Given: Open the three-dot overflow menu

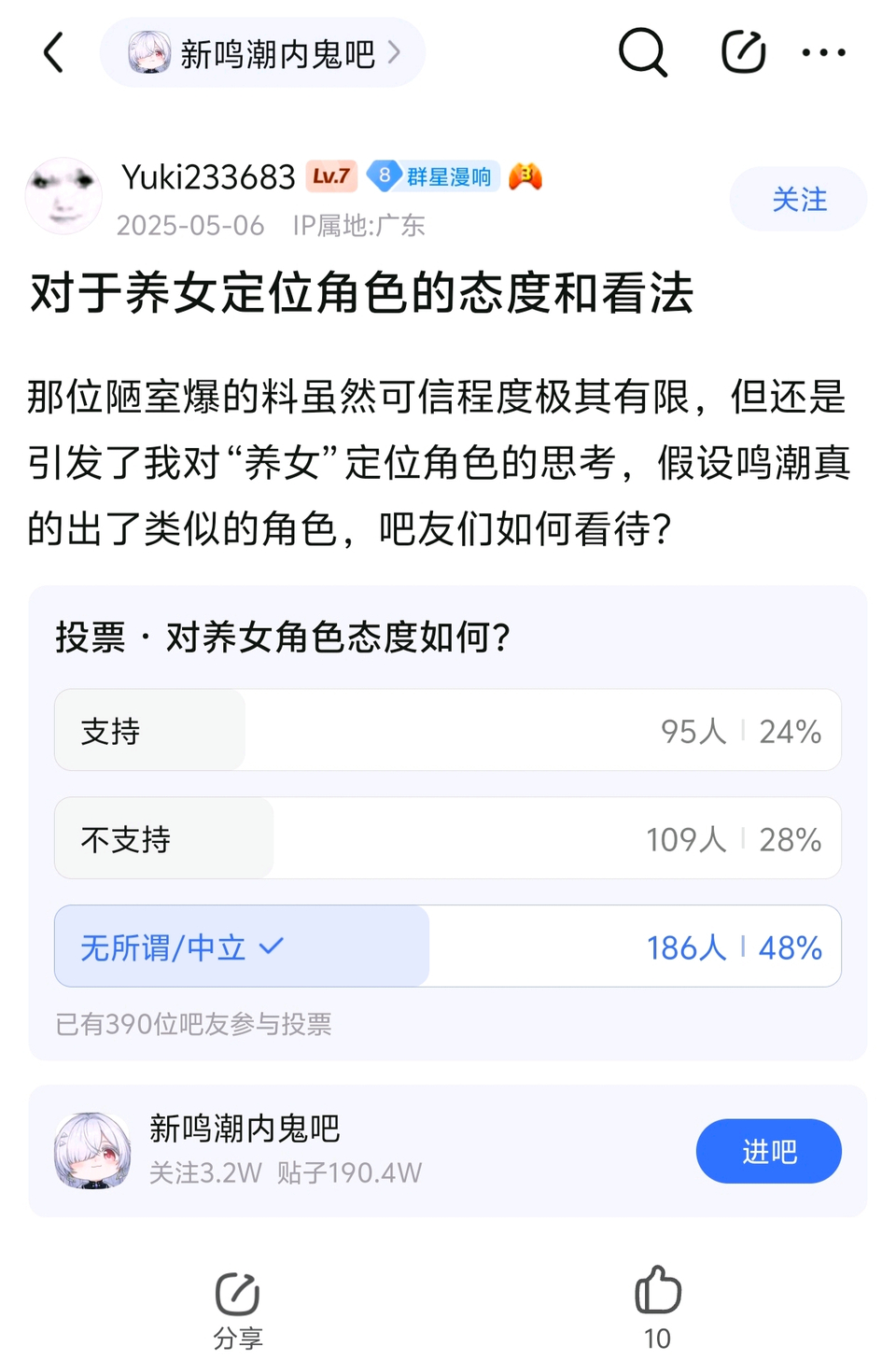Looking at the screenshot, I should (x=823, y=52).
